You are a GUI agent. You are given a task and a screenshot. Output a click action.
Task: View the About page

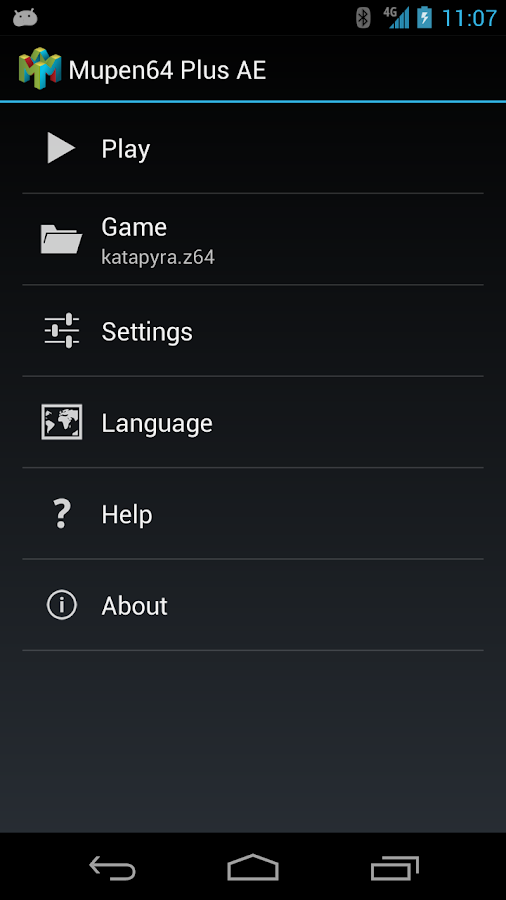253,605
